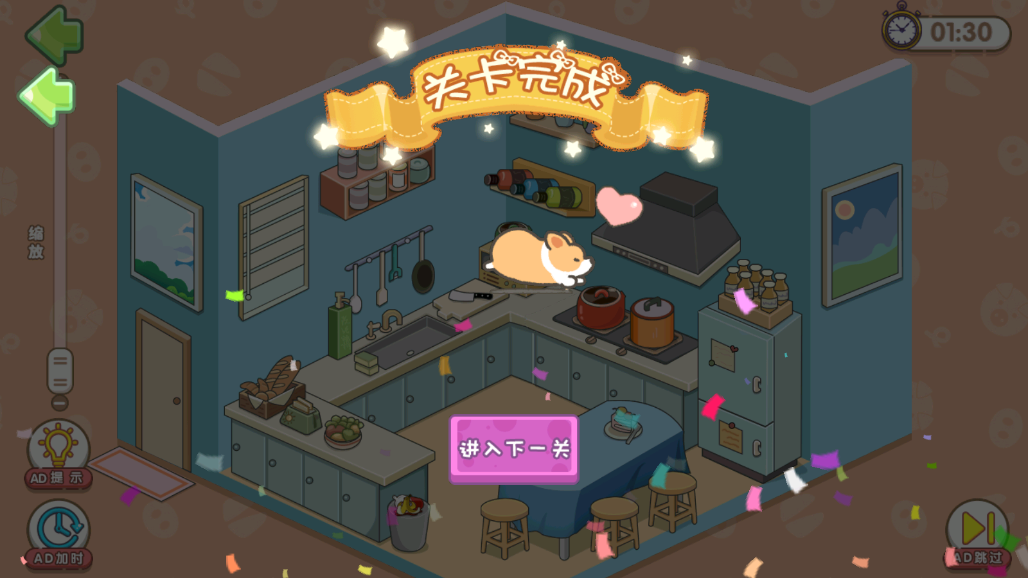Viewport: 1028px width, 578px height.
Task: Tap the 进入下一关 next level button
Action: 514,448
